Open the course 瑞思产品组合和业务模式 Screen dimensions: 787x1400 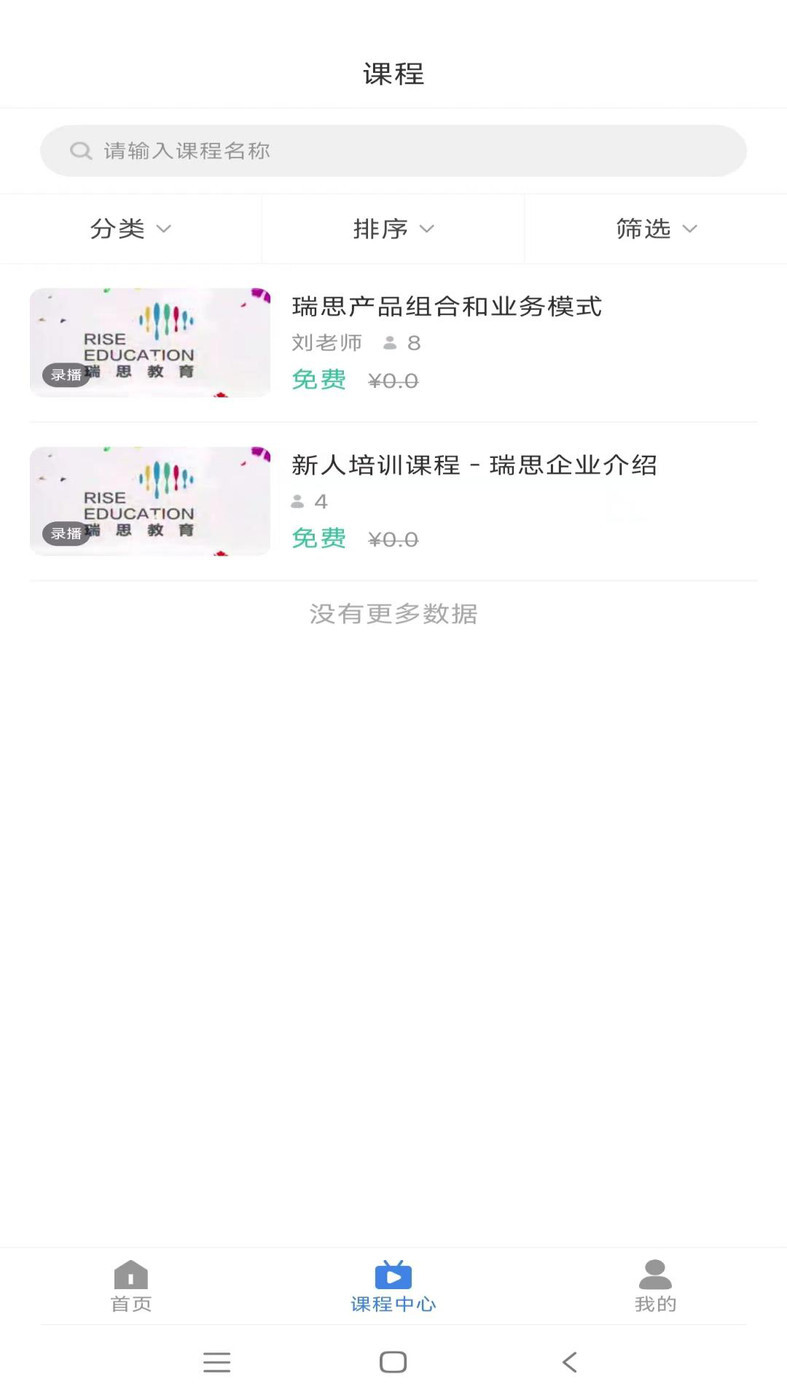446,306
